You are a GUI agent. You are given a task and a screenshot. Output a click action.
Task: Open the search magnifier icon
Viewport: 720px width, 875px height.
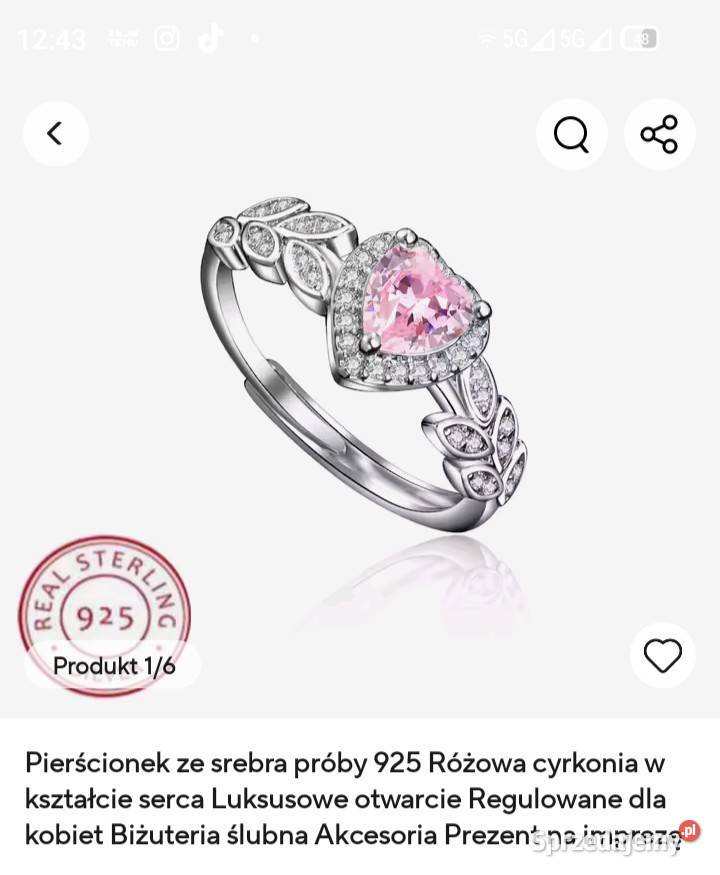tap(571, 134)
